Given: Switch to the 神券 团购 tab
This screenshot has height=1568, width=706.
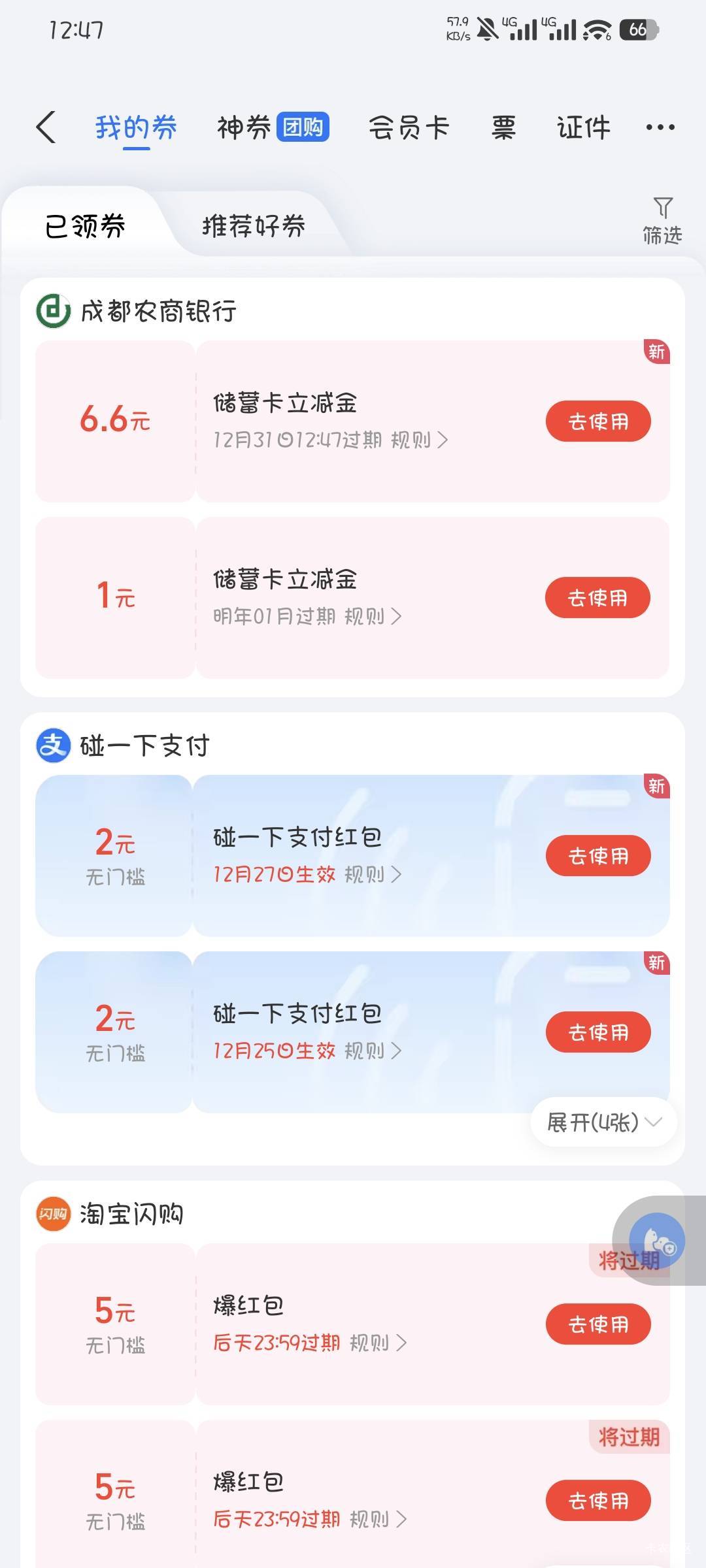Looking at the screenshot, I should [273, 127].
